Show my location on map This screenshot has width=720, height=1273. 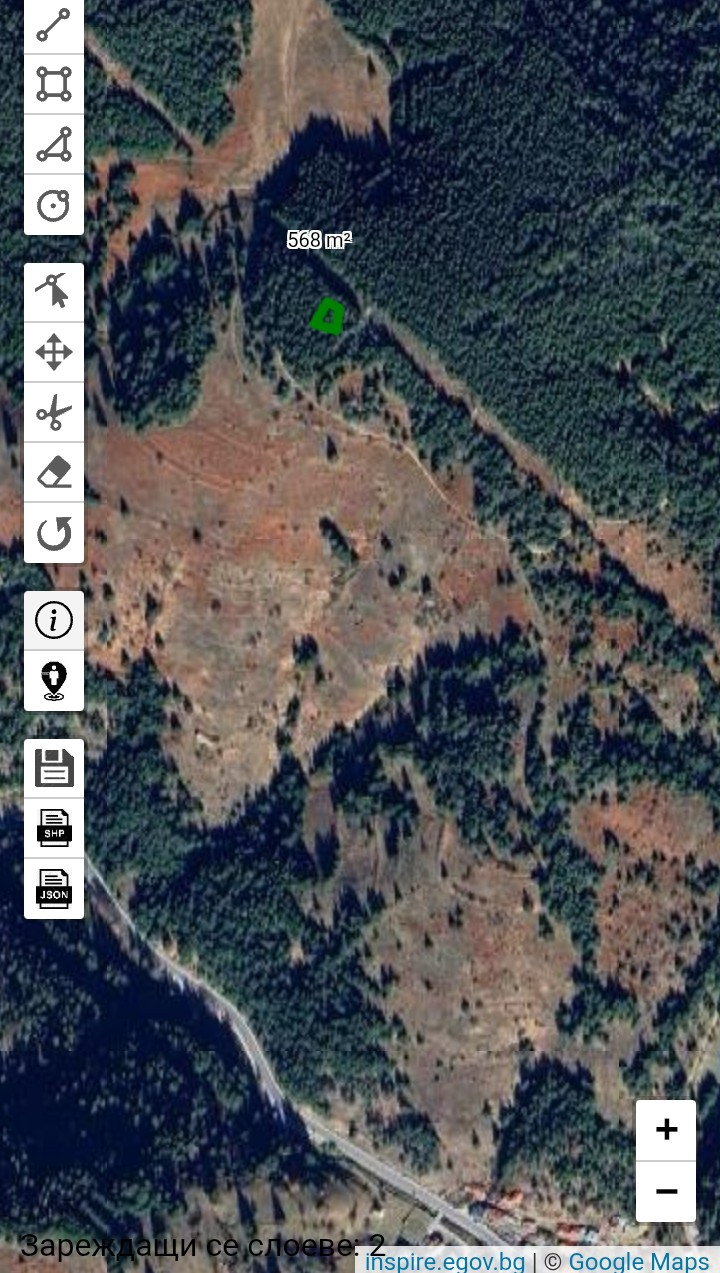(x=54, y=681)
